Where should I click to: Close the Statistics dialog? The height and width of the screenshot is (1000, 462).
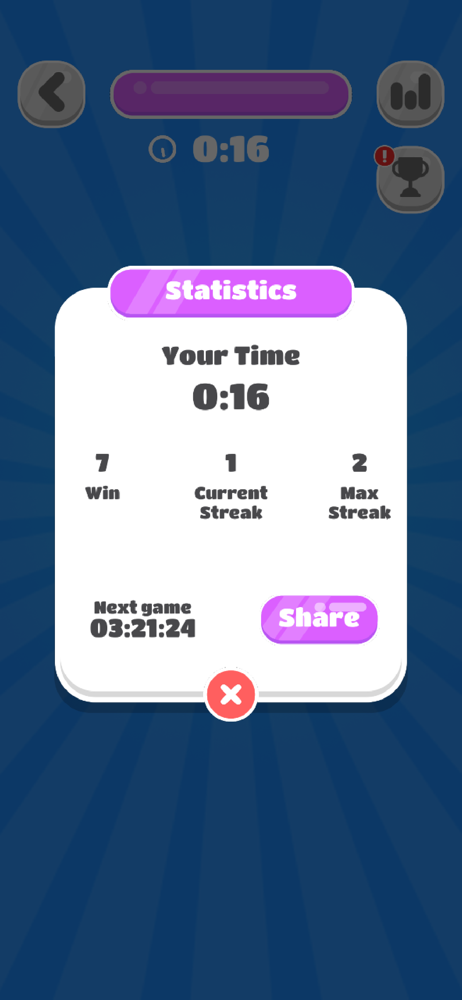231,694
